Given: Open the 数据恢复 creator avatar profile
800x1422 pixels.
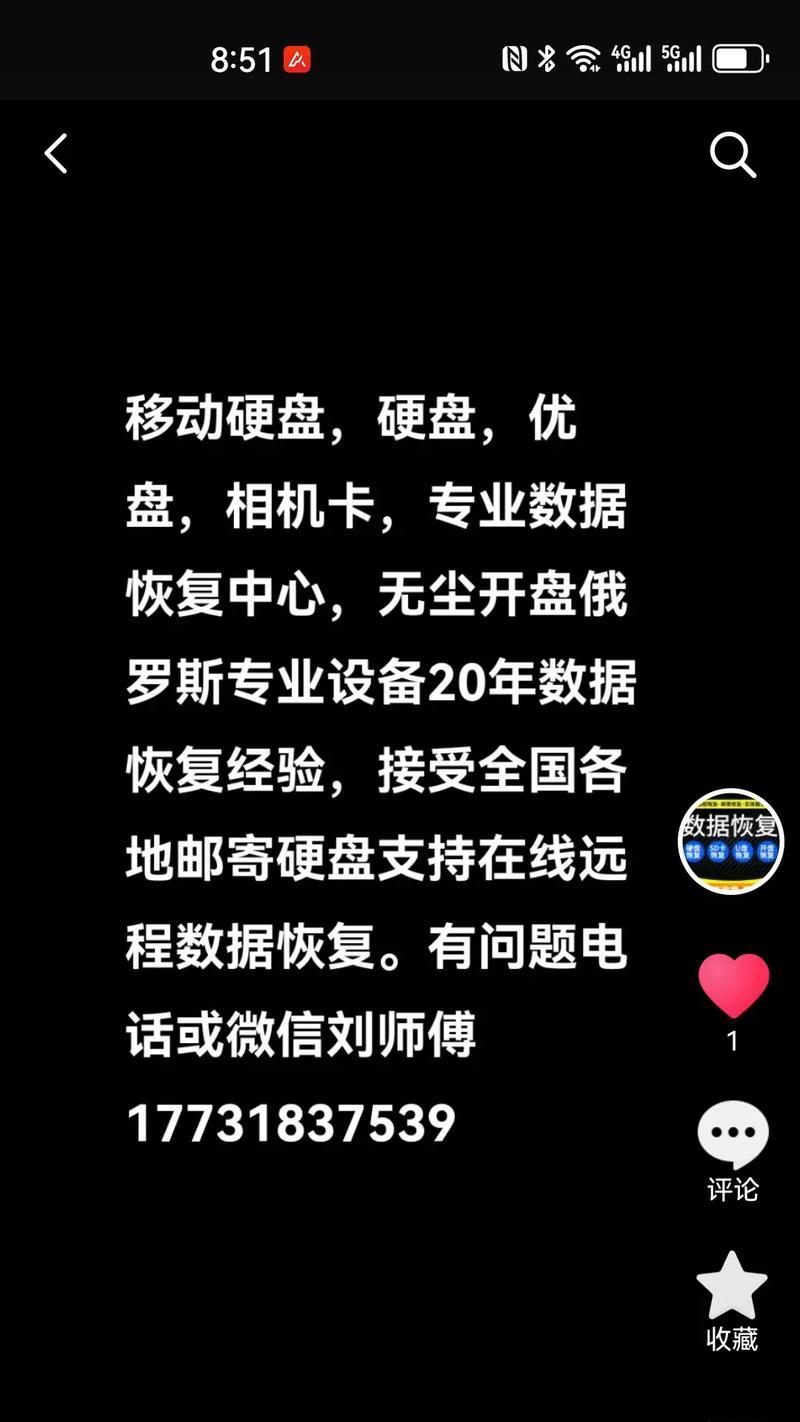Looking at the screenshot, I should (x=731, y=841).
